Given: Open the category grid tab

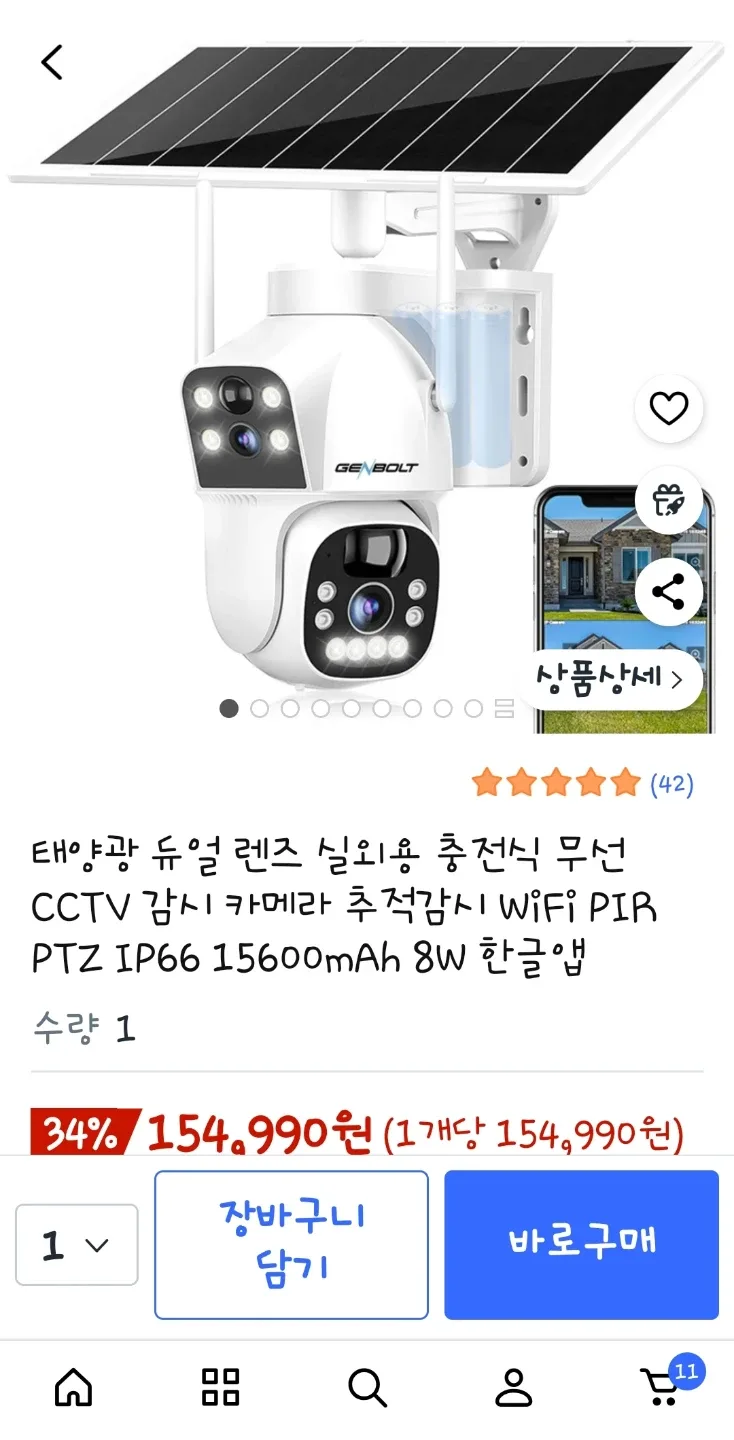Looking at the screenshot, I should coord(220,1387).
